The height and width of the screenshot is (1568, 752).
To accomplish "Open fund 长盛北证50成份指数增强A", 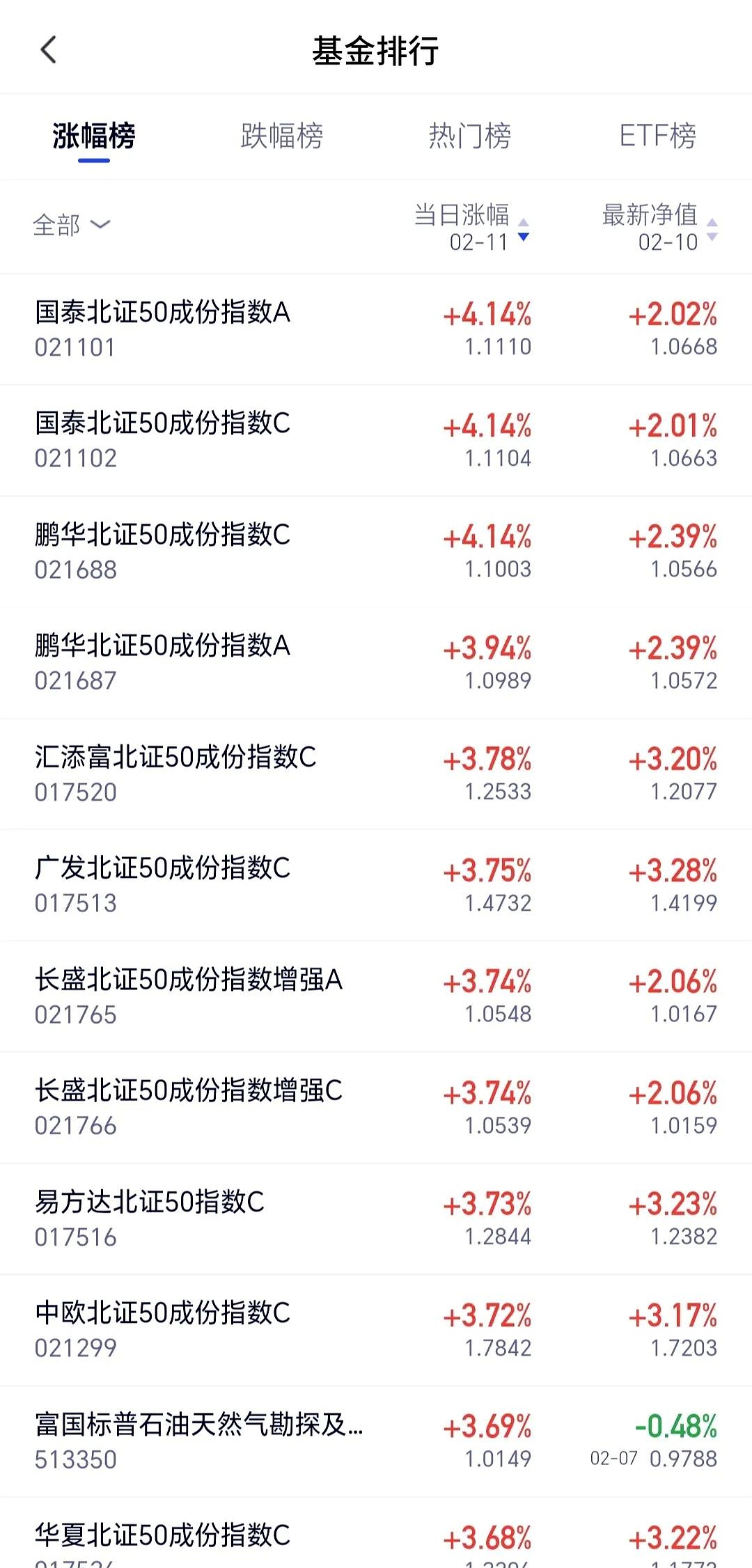I will (376, 996).
